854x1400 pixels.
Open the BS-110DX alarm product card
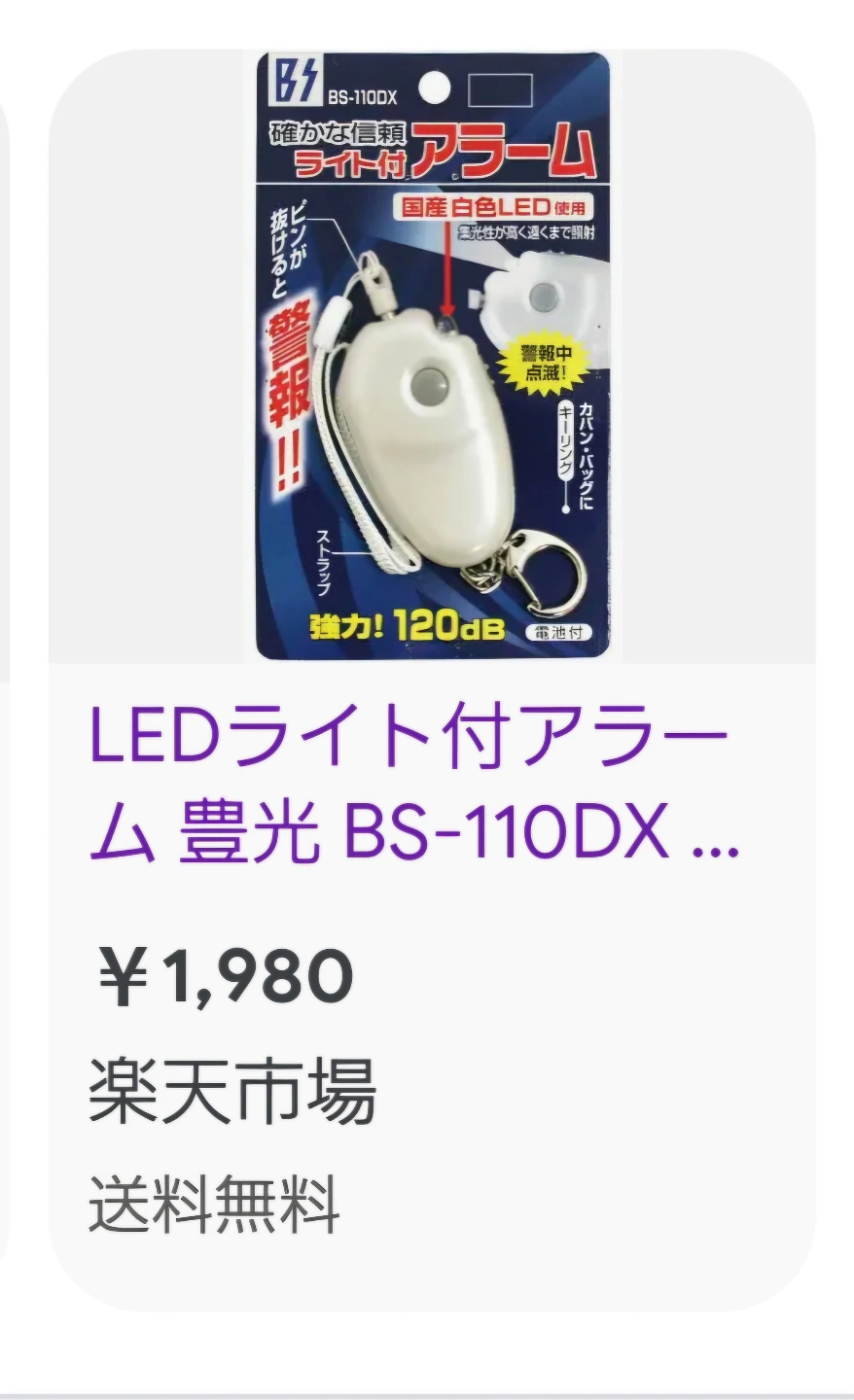click(433, 360)
